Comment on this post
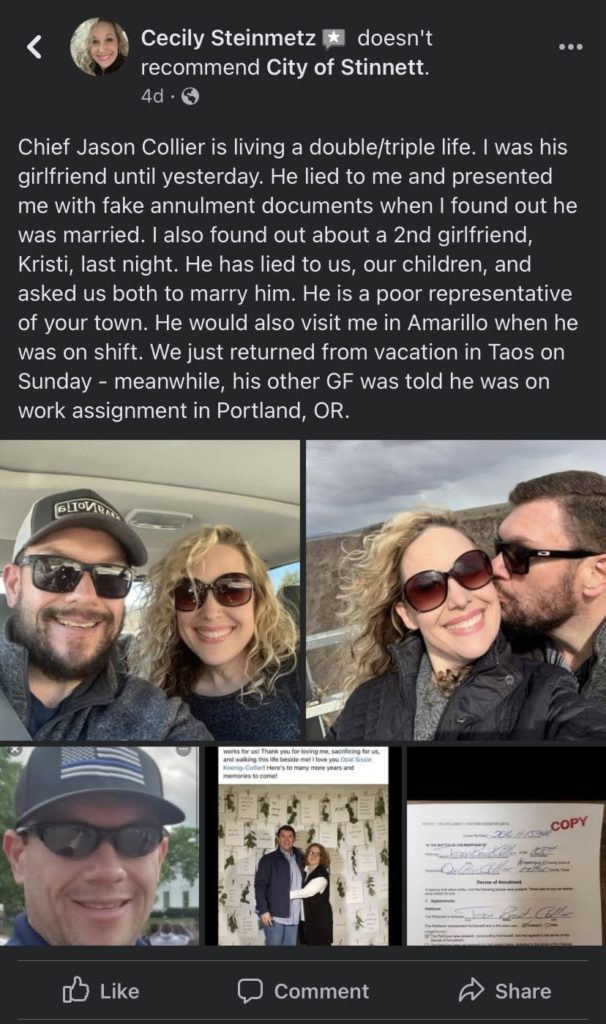The image size is (606, 1024). click(x=303, y=990)
